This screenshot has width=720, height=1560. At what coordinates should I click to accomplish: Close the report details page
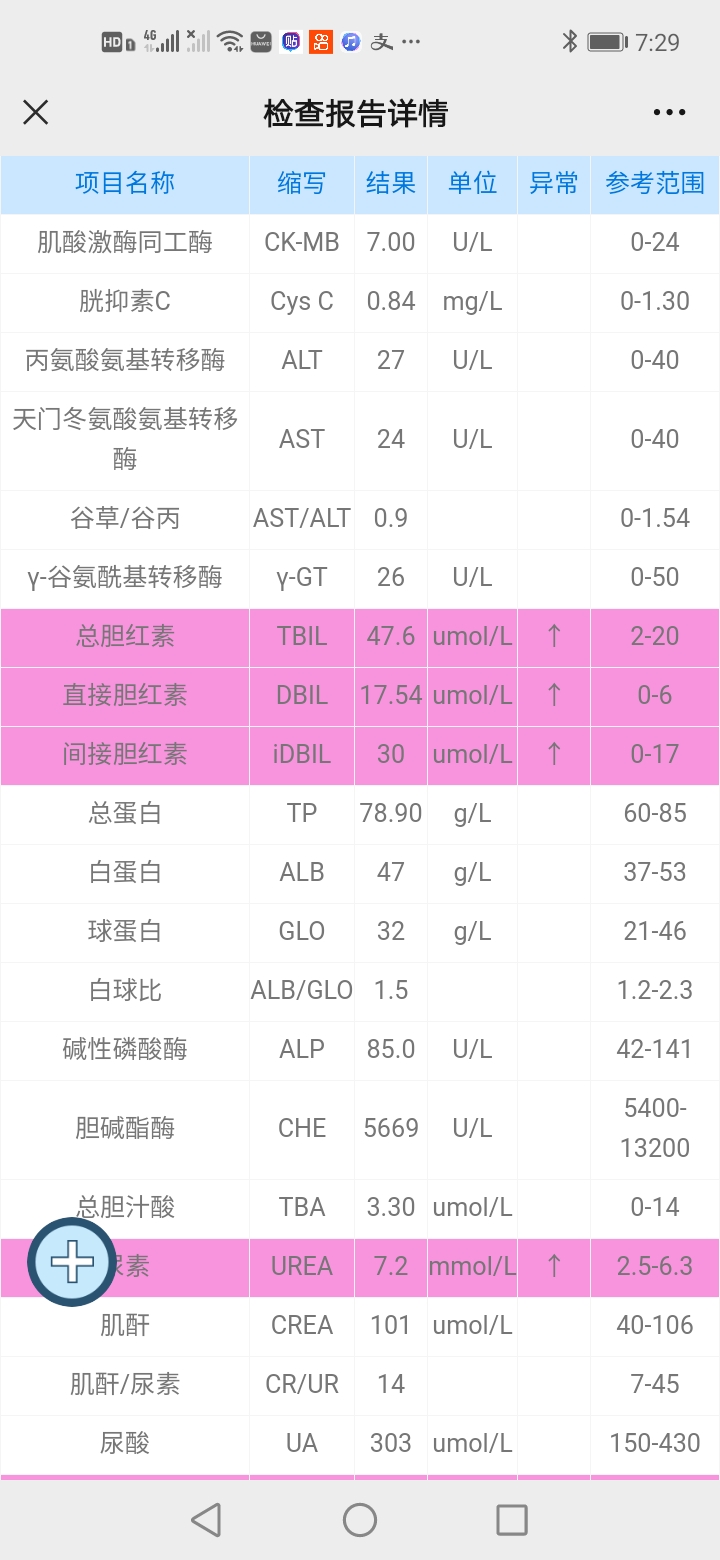coord(36,112)
